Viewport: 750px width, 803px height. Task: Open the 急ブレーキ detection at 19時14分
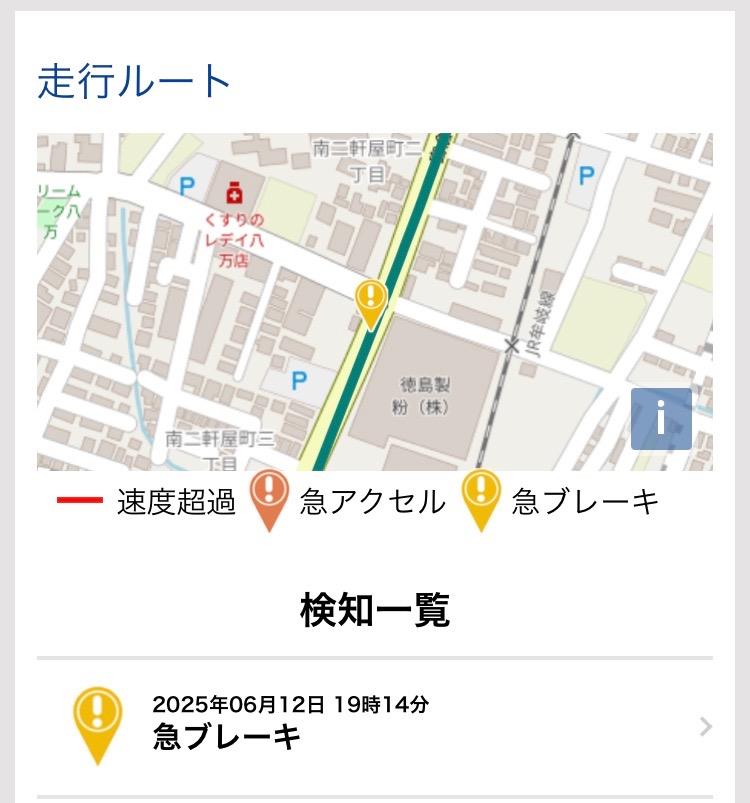pyautogui.click(x=375, y=726)
